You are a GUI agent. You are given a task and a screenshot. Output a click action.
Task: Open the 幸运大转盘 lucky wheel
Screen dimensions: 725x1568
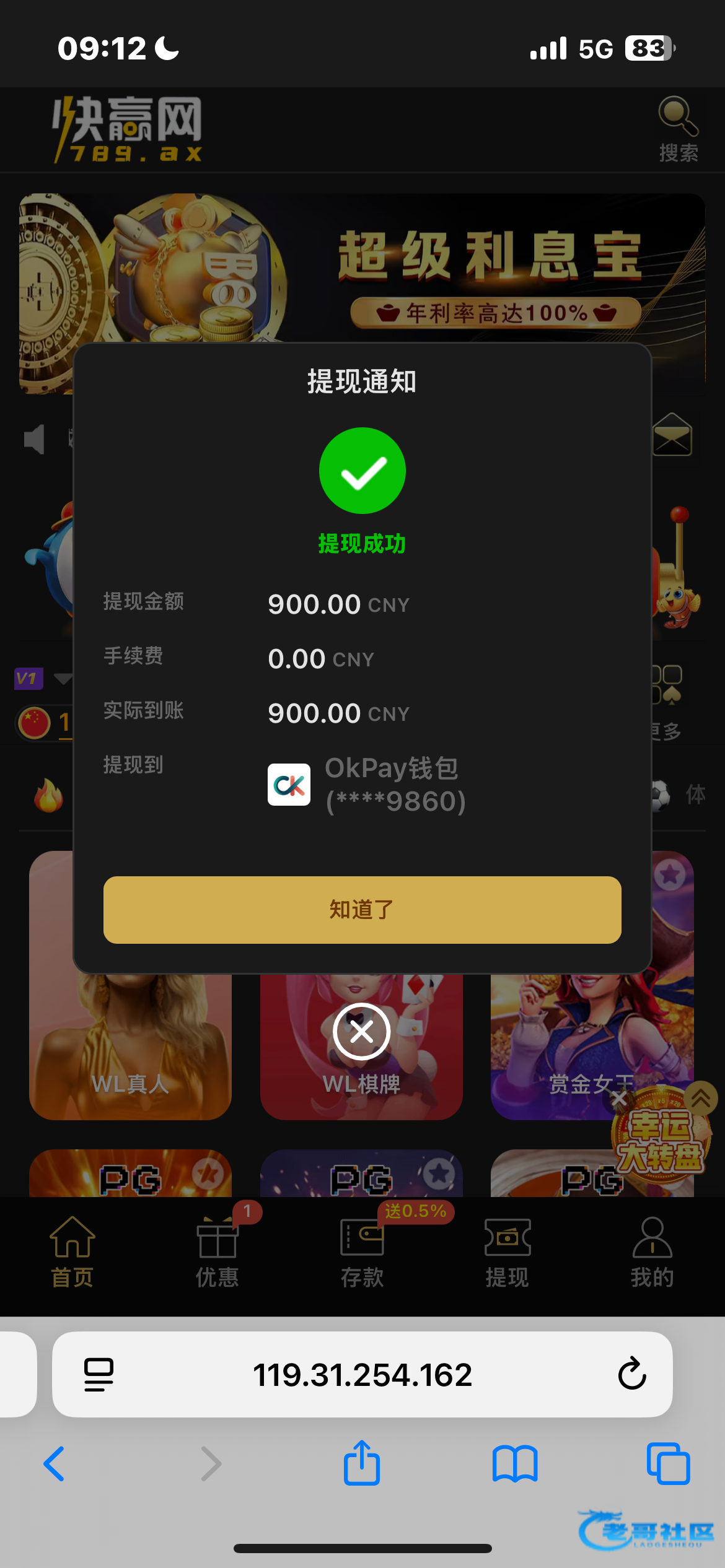661,1139
